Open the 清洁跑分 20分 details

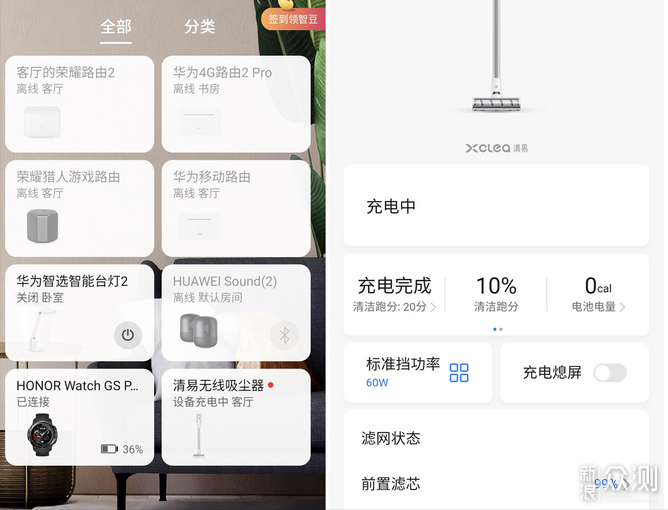(395, 307)
